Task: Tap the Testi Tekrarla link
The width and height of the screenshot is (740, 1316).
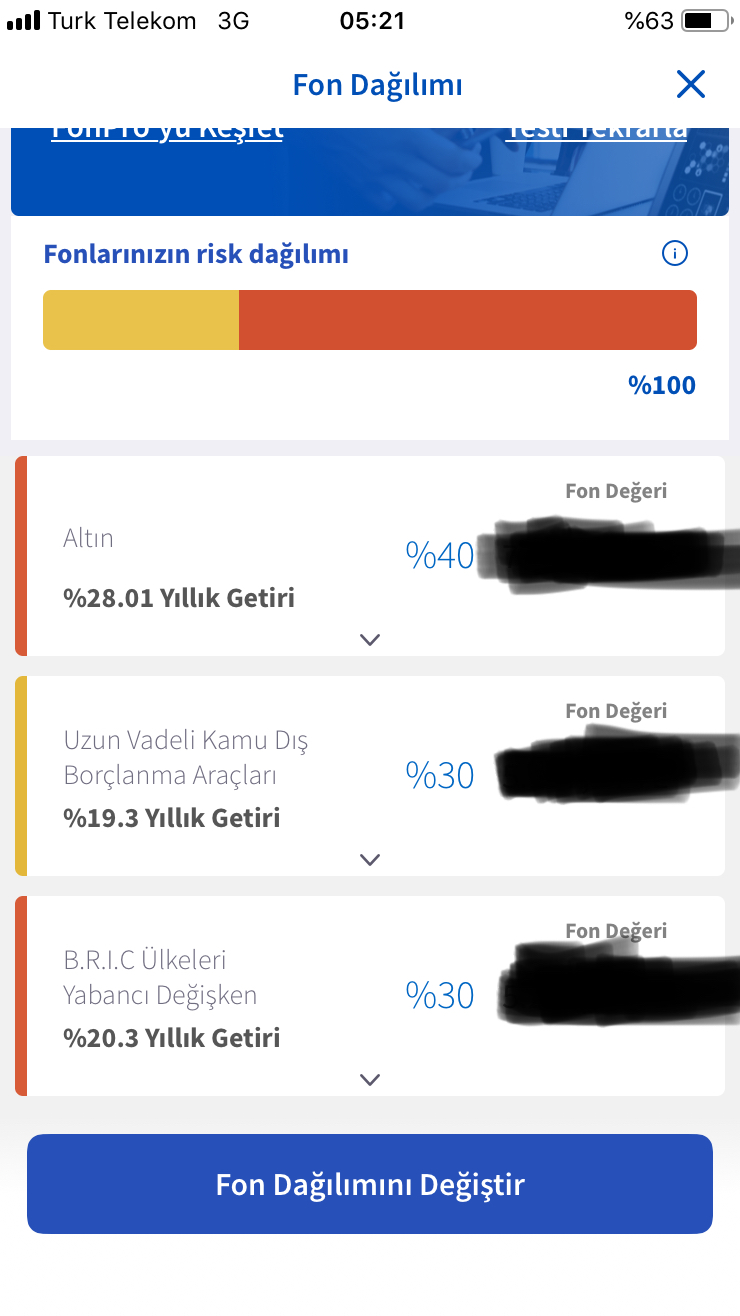Action: [x=596, y=132]
